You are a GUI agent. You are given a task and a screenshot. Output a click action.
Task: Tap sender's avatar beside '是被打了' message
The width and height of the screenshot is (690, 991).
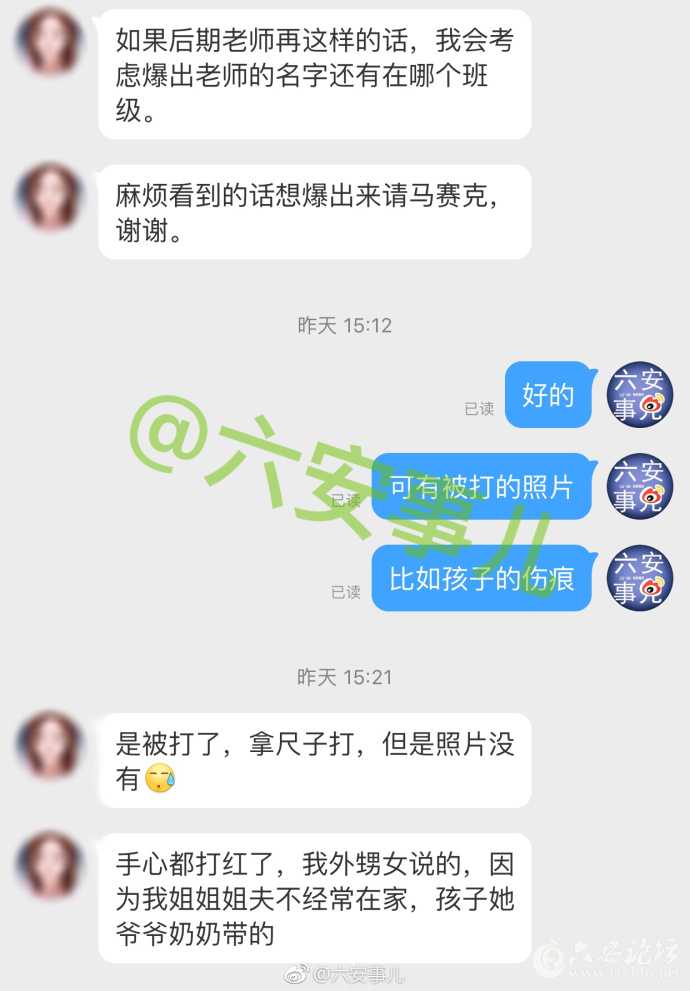pyautogui.click(x=51, y=745)
